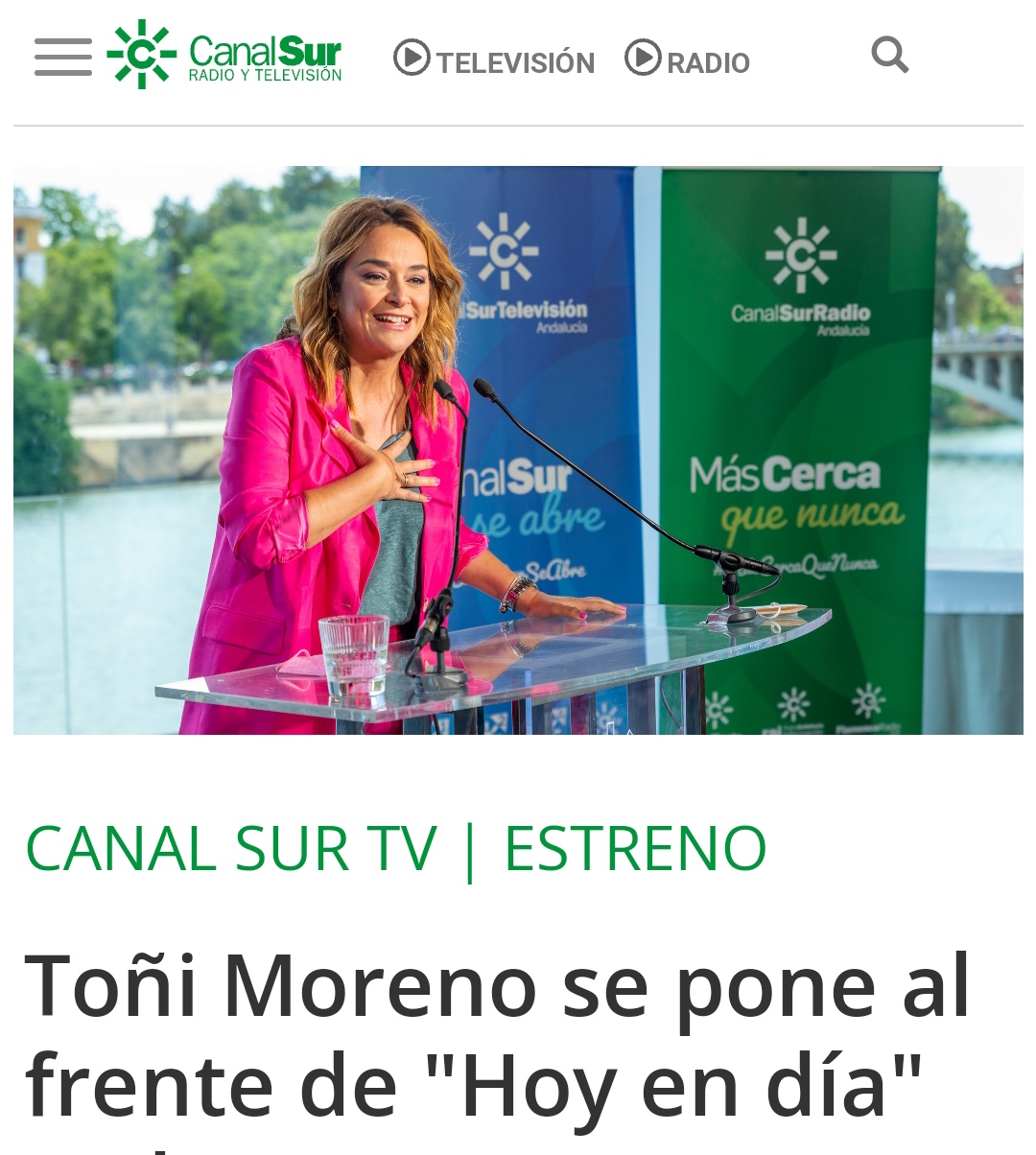Screen dimensions: 1036x1155
Task: Open the Televisión live section
Action: (x=495, y=60)
